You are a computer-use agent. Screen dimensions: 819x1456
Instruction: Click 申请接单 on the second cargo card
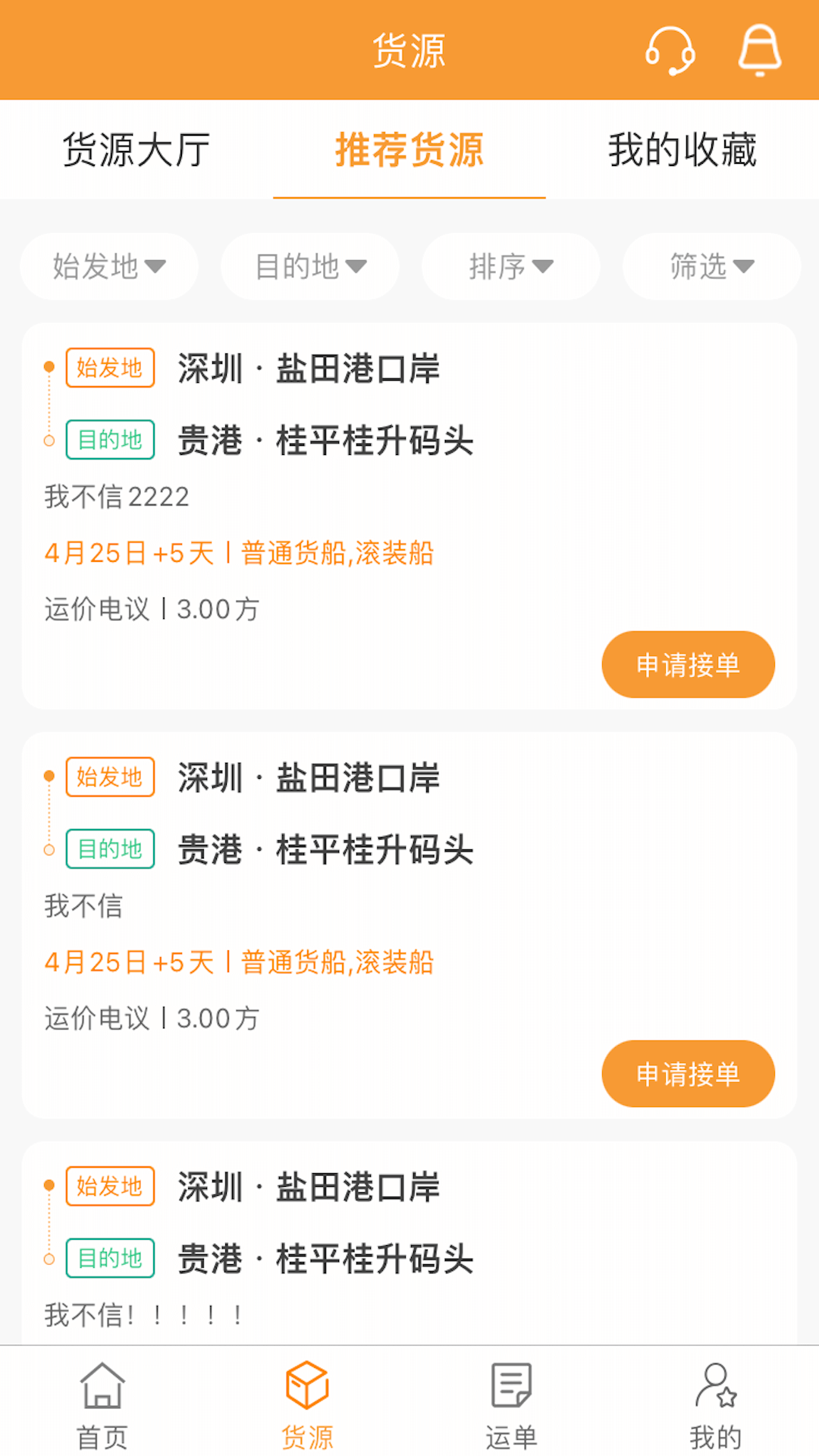click(x=688, y=1073)
